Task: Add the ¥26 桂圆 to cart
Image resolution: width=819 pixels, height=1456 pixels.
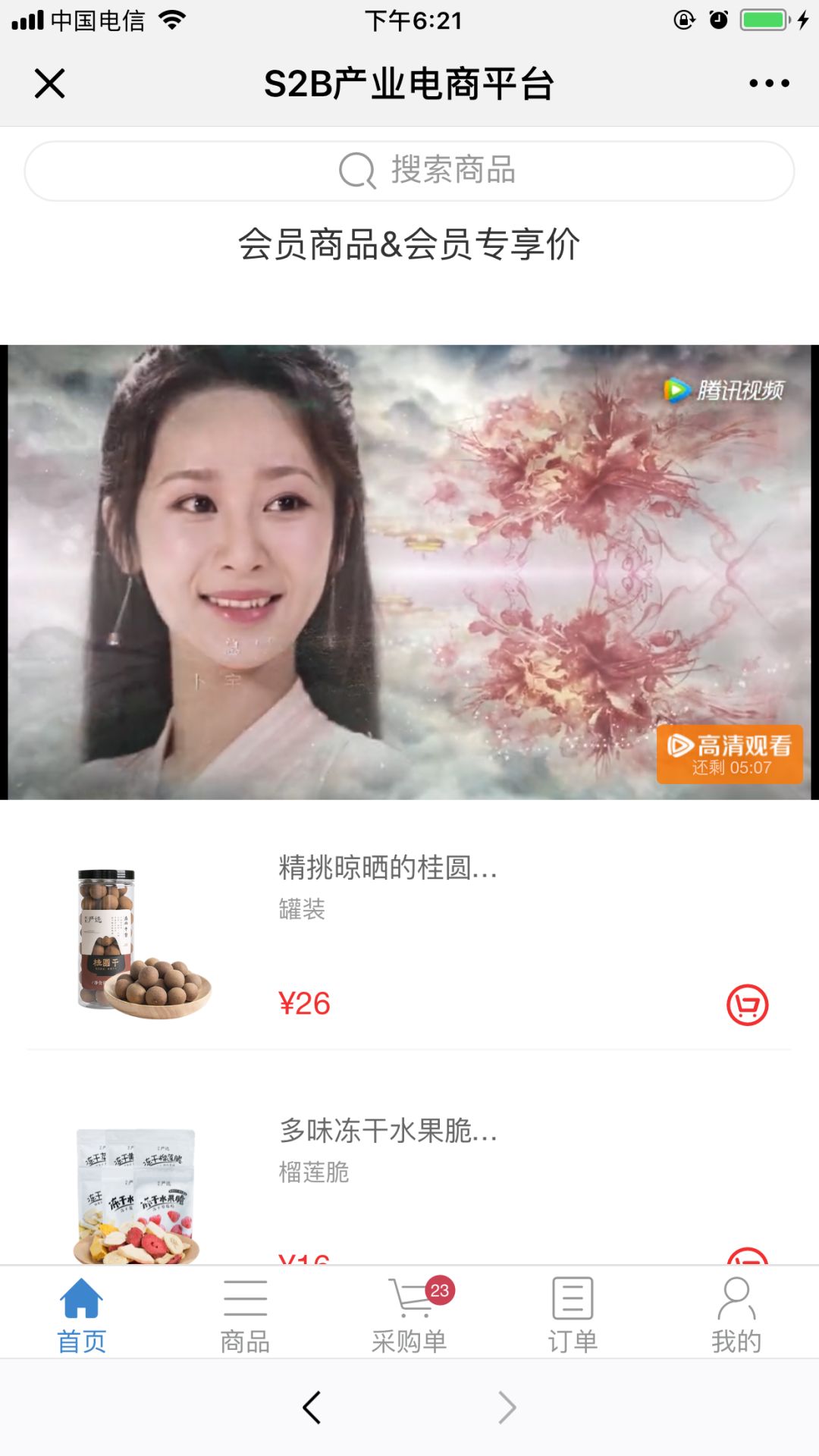Action: (747, 1005)
